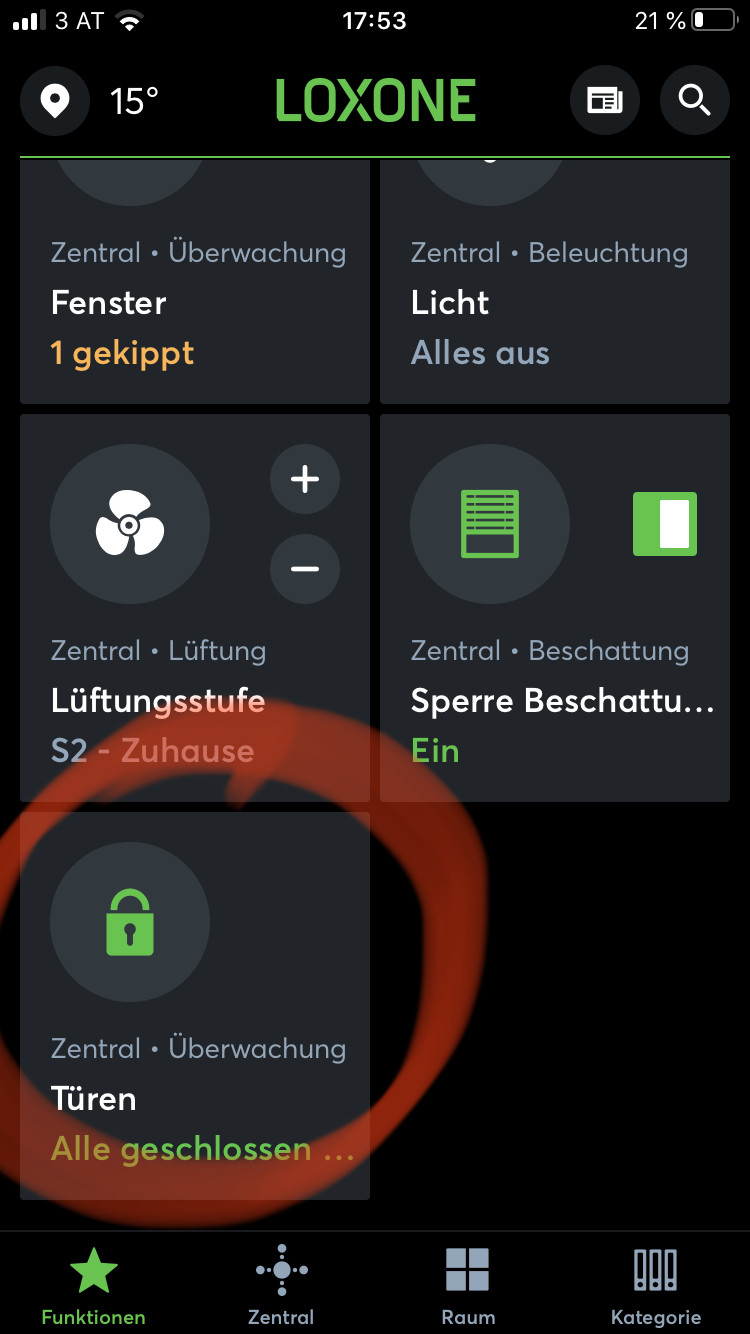The image size is (750, 1334).
Task: Switch to the Zentral tab
Action: pos(281,1285)
